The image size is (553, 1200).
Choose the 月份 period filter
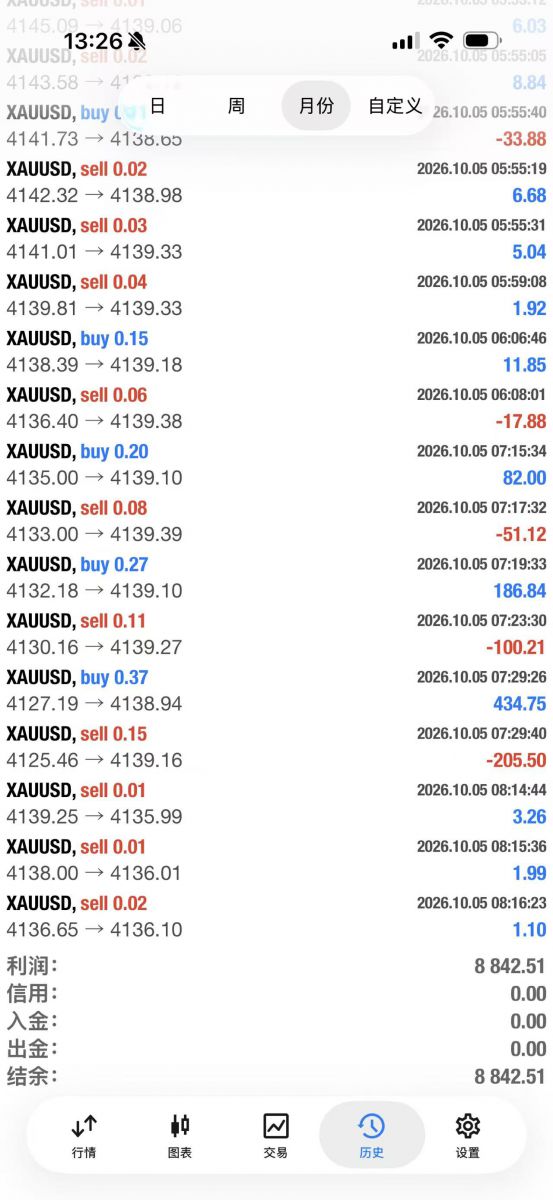tap(316, 106)
